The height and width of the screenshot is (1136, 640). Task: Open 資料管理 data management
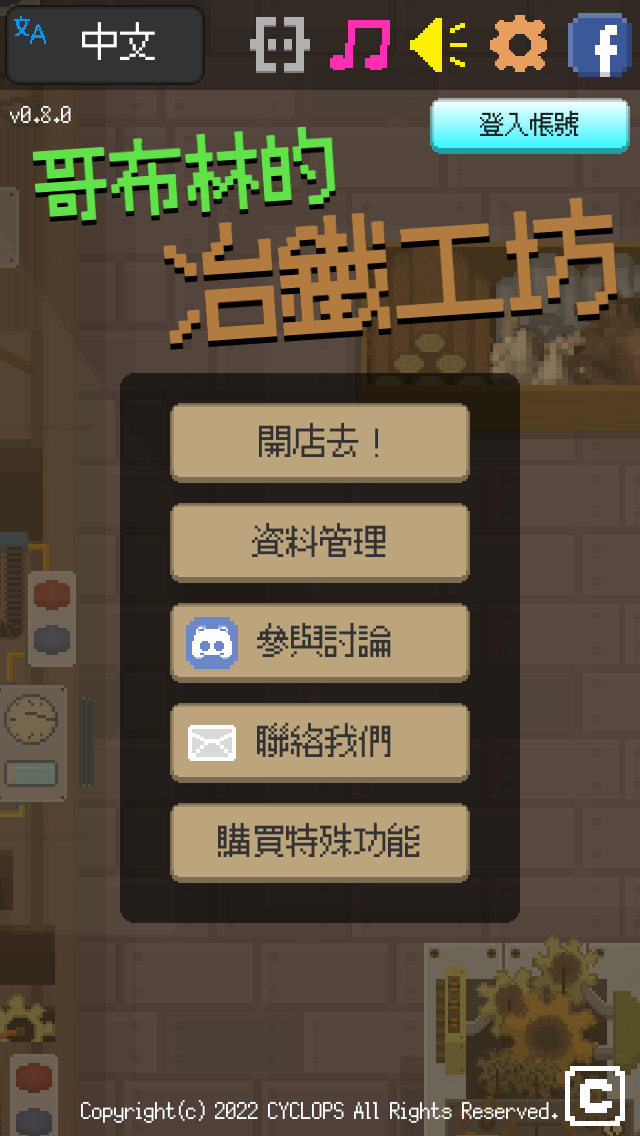tap(320, 543)
